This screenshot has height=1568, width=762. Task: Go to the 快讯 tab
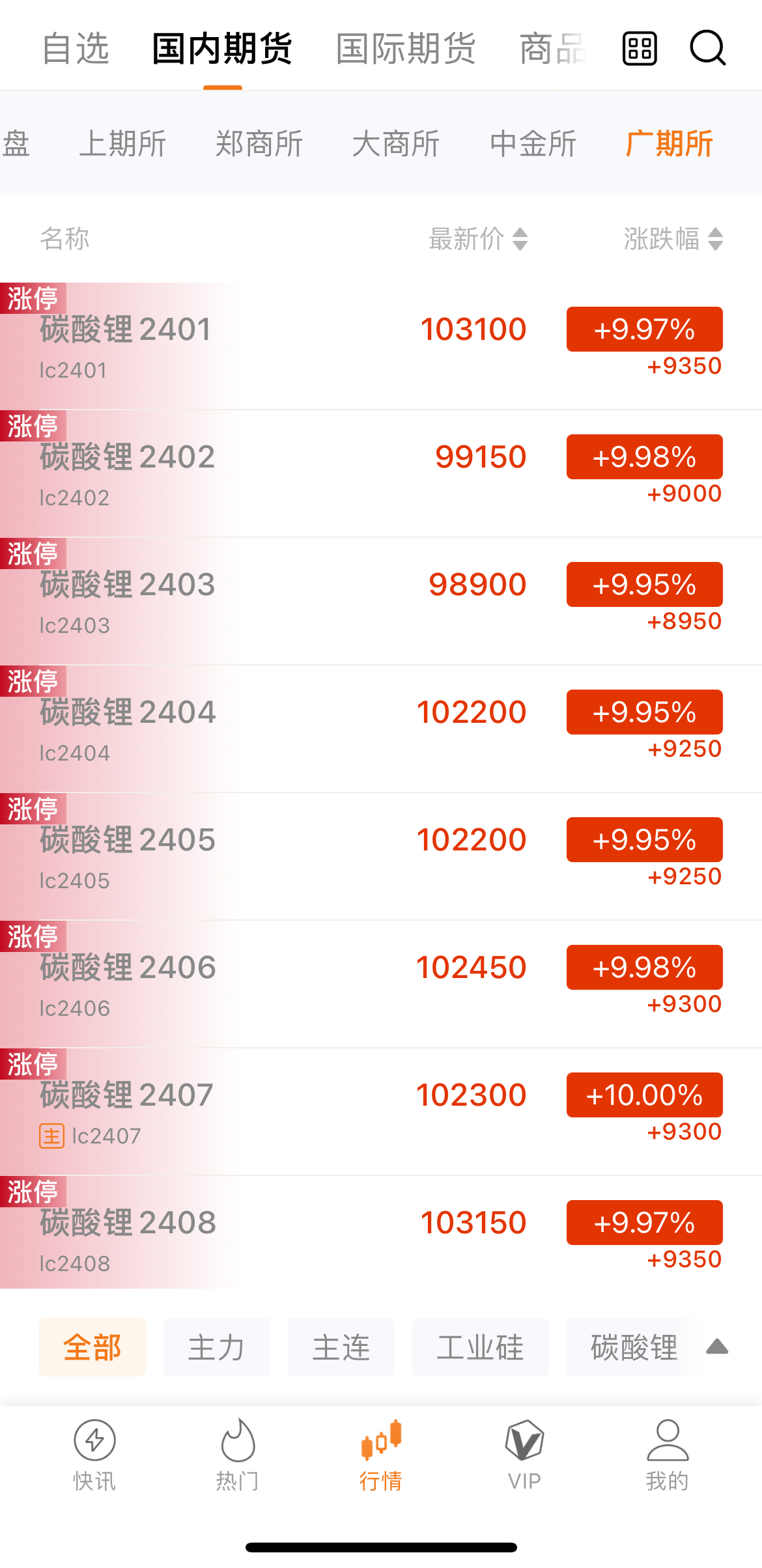[x=94, y=1456]
